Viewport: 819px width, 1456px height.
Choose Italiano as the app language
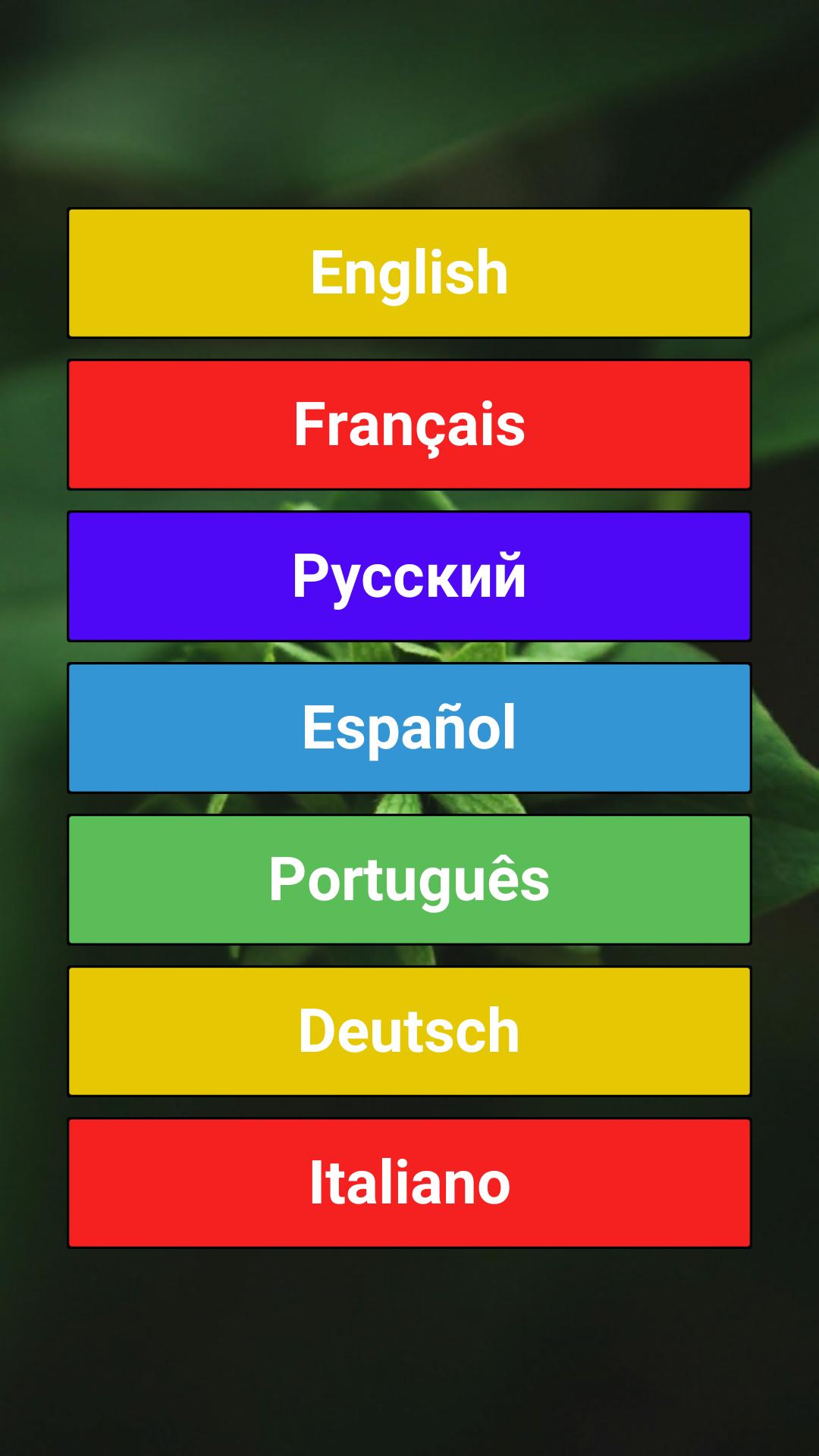pos(409,1183)
